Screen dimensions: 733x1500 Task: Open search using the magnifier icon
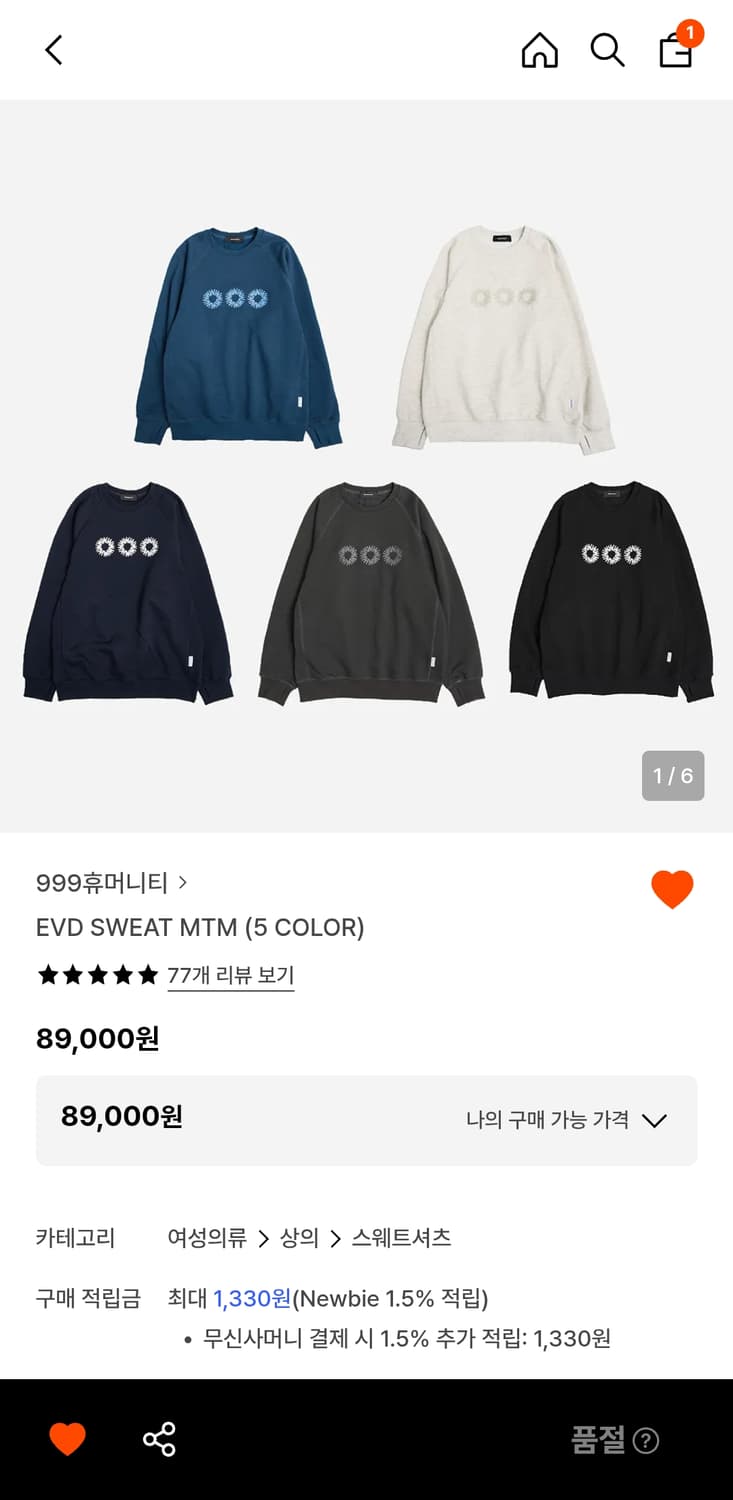[x=607, y=49]
